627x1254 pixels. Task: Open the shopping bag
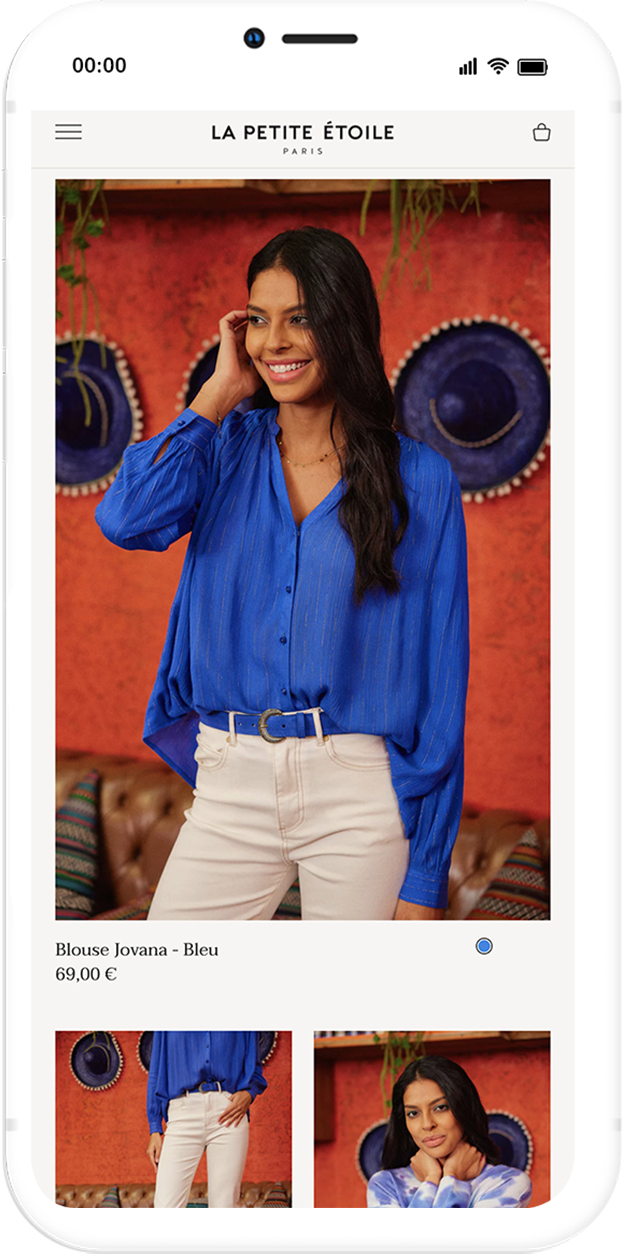(x=541, y=132)
